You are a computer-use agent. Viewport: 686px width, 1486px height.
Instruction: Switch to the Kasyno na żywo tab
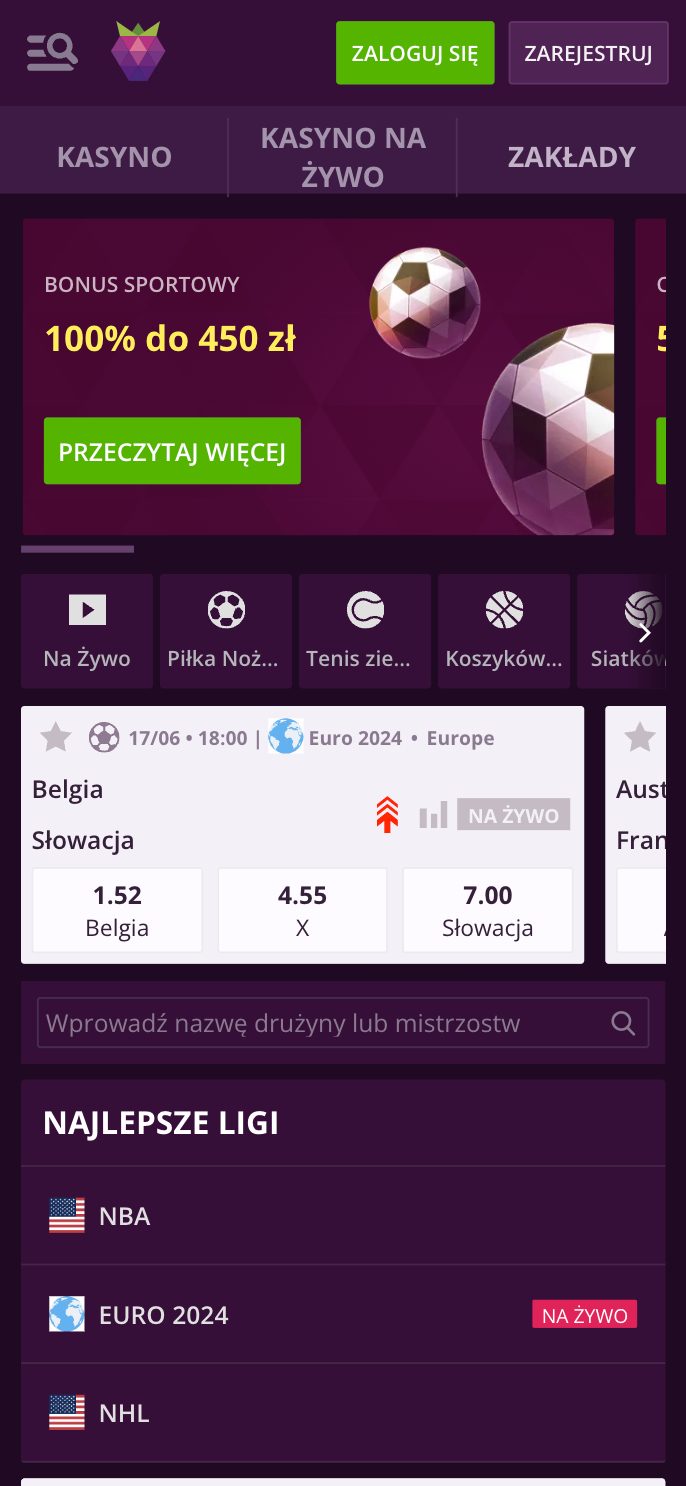click(343, 157)
